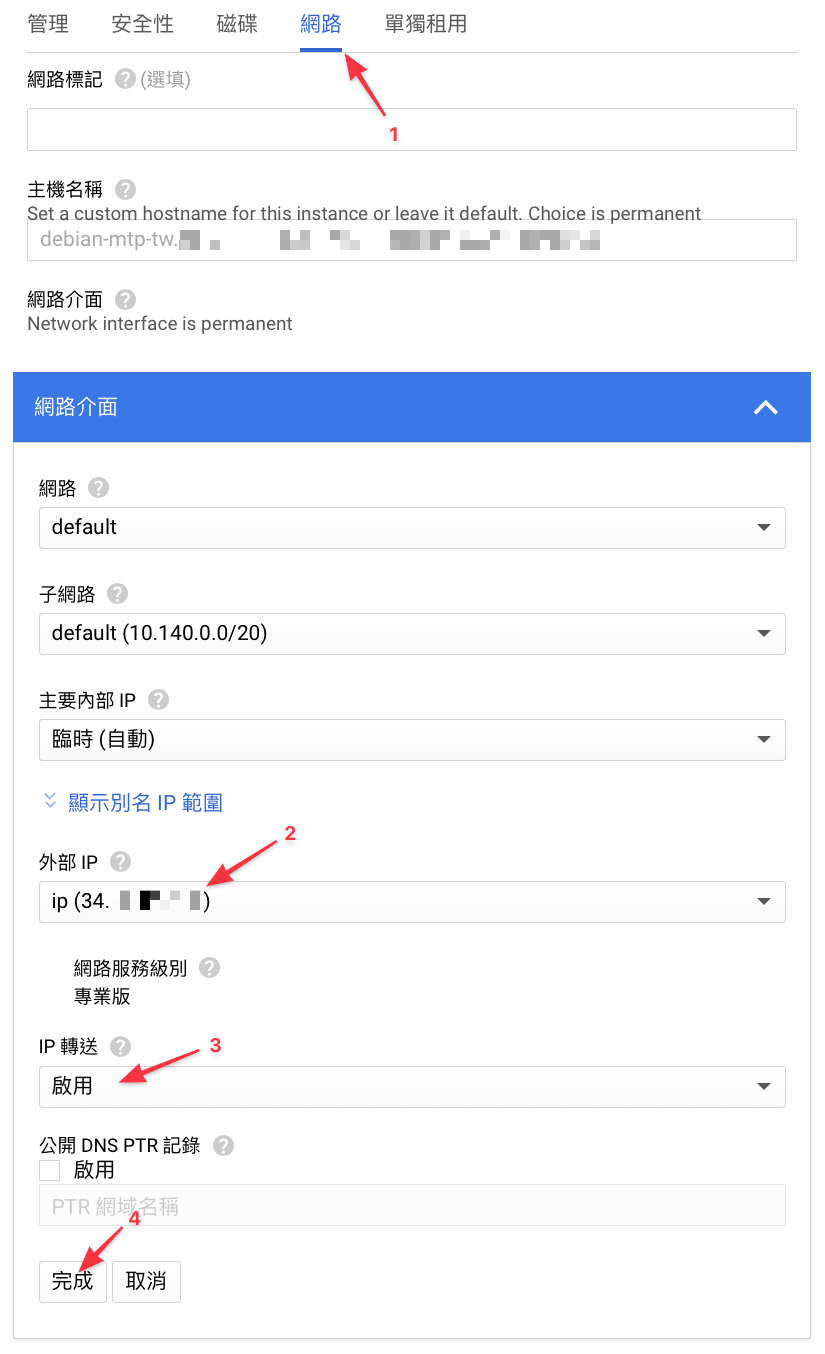
Task: Open the help icon next to 外部 IP
Action: (120, 861)
